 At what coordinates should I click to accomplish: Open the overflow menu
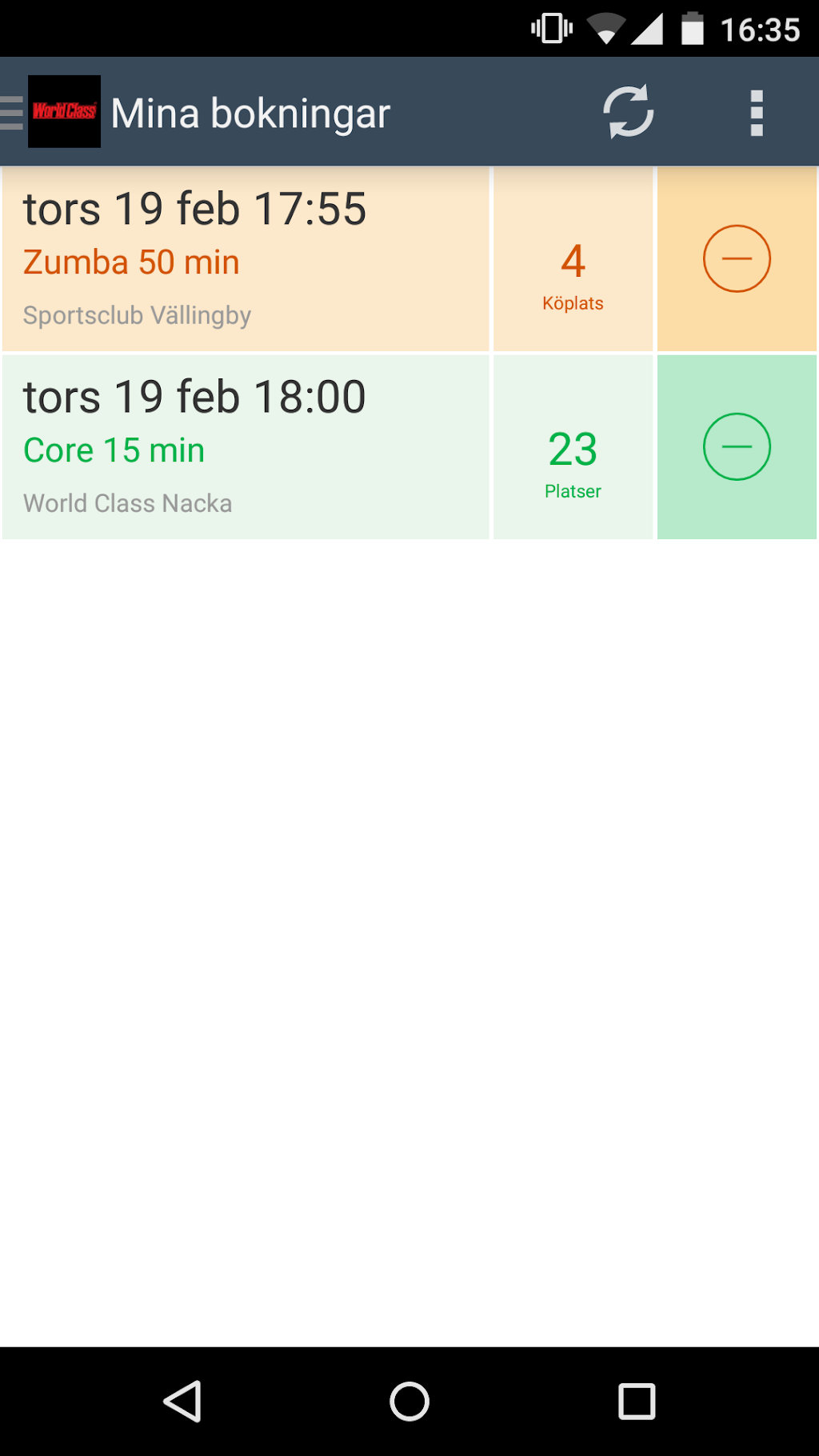point(756,112)
